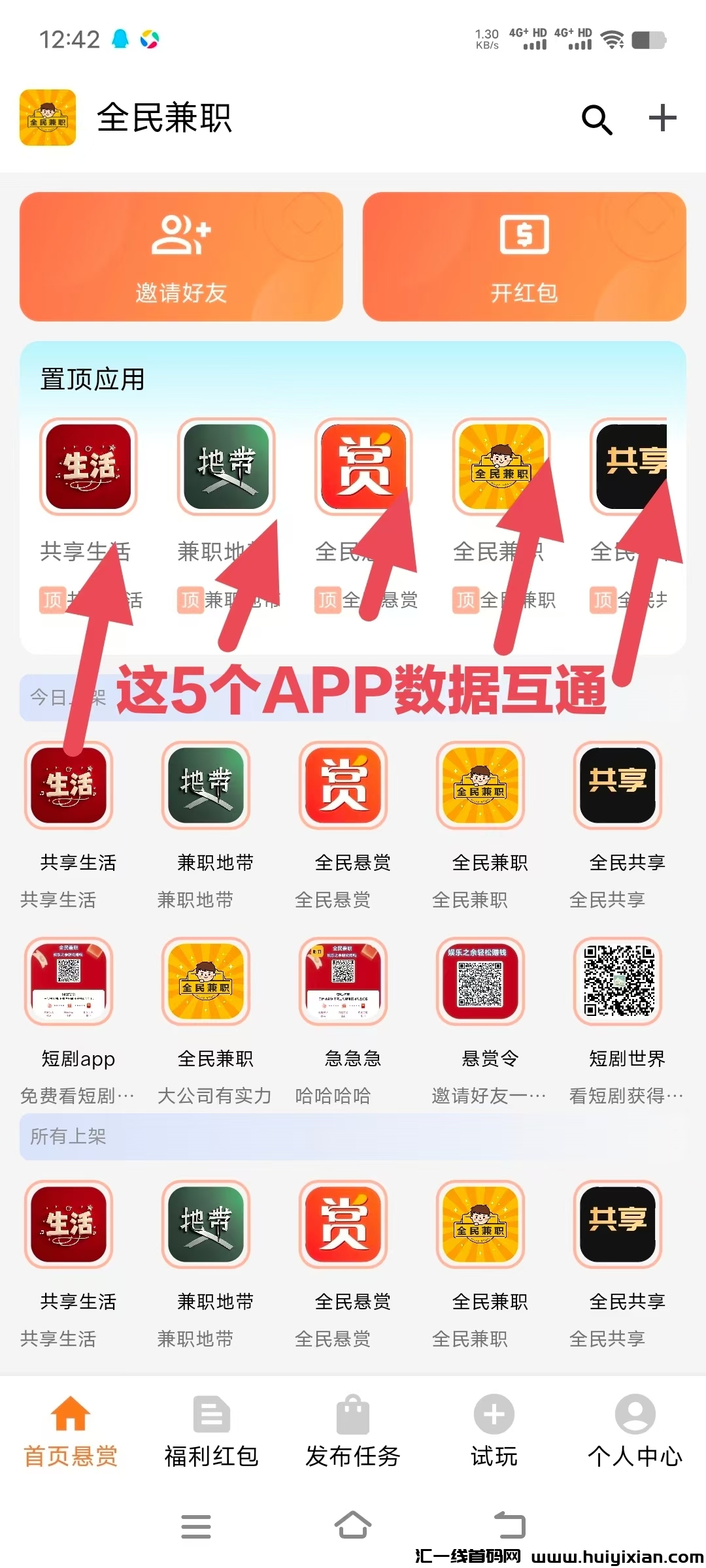The width and height of the screenshot is (706, 1568).
Task: Switch to the 福利红包 tab
Action: pyautogui.click(x=212, y=1431)
